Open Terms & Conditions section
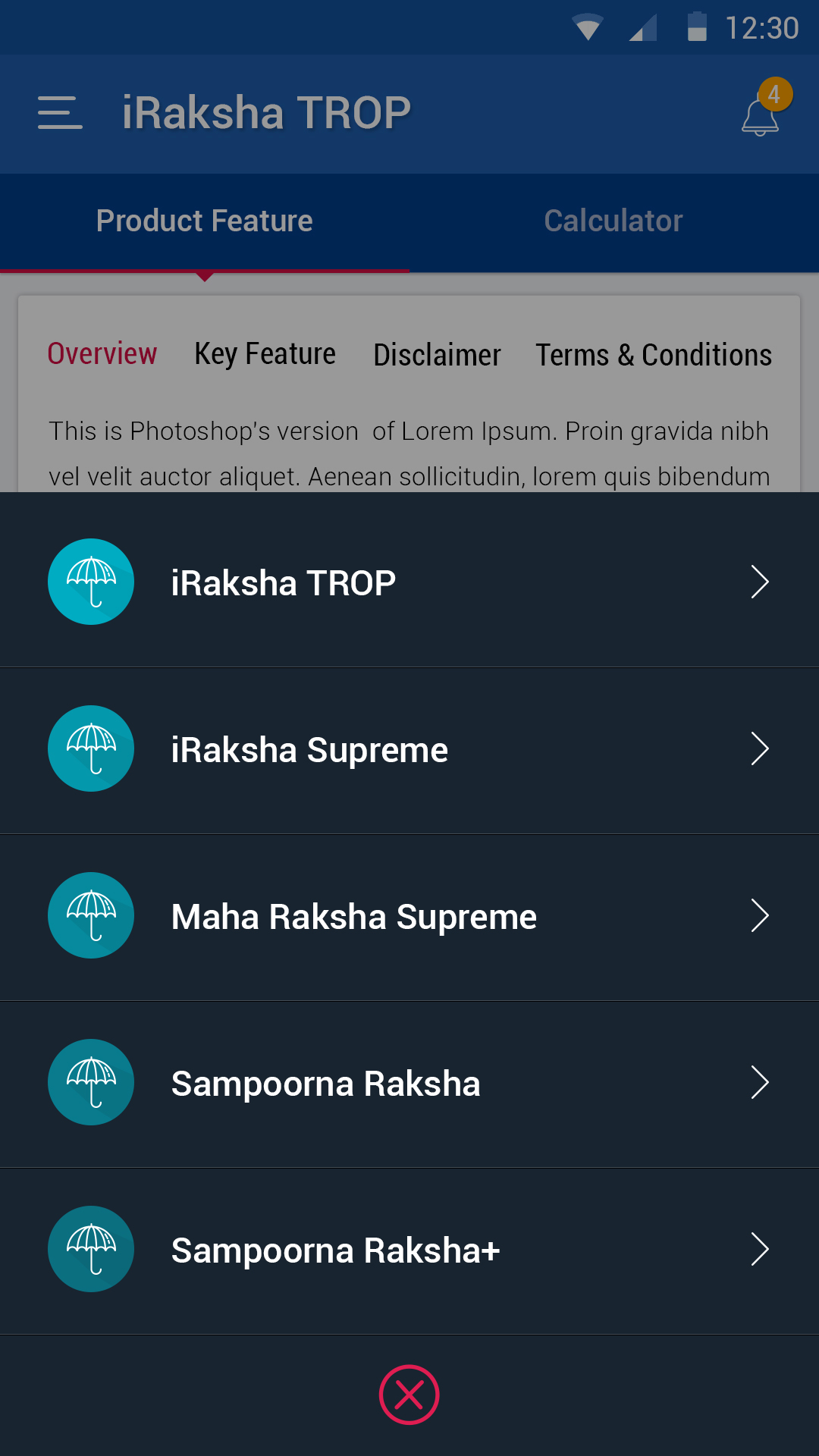819x1456 pixels. pyautogui.click(x=654, y=355)
